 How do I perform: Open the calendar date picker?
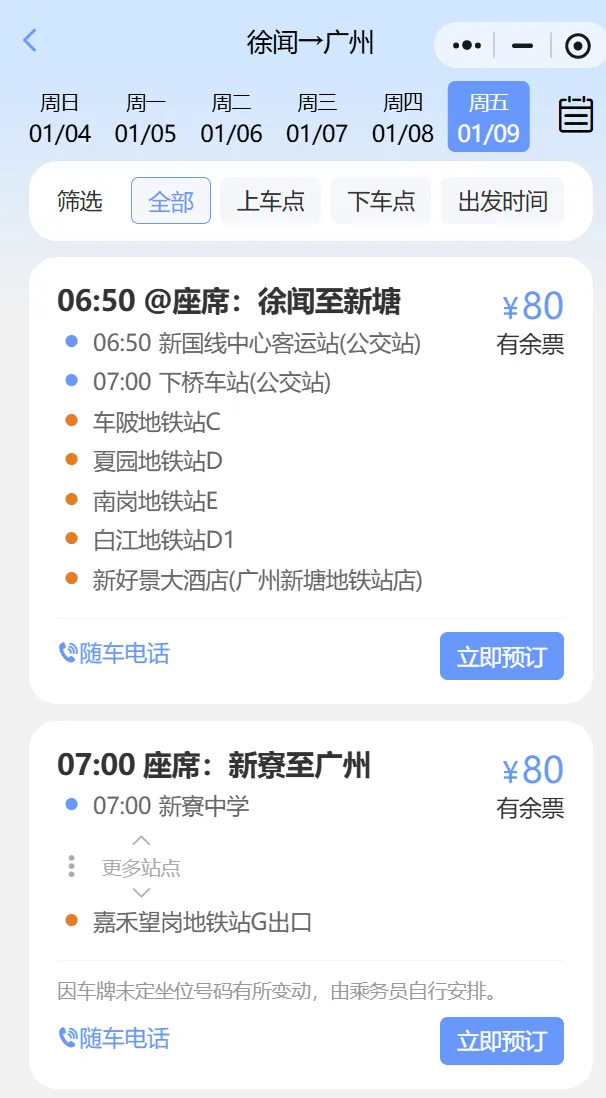[575, 115]
